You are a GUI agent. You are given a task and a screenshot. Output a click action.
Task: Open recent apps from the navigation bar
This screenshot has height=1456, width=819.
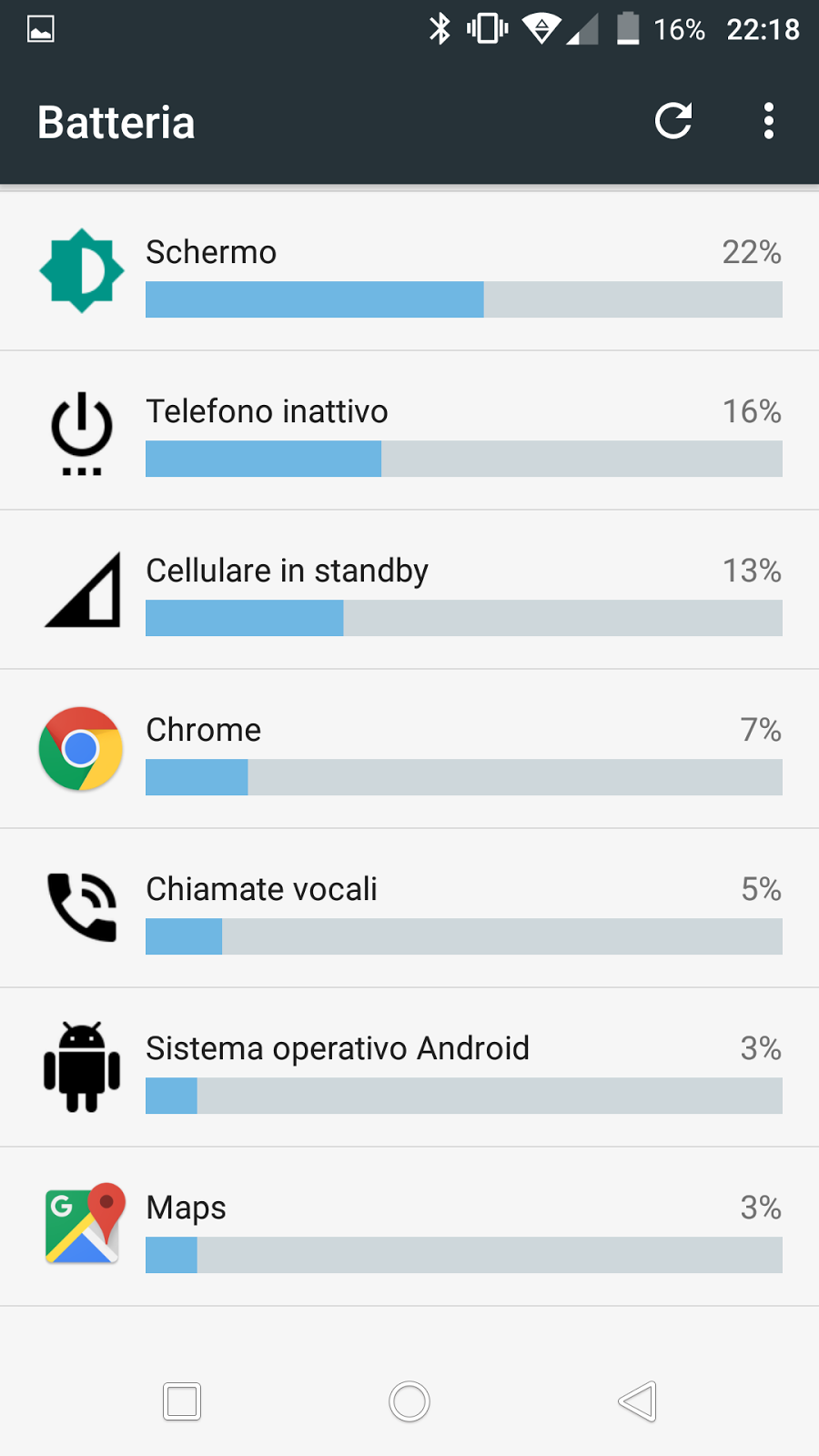[182, 1401]
